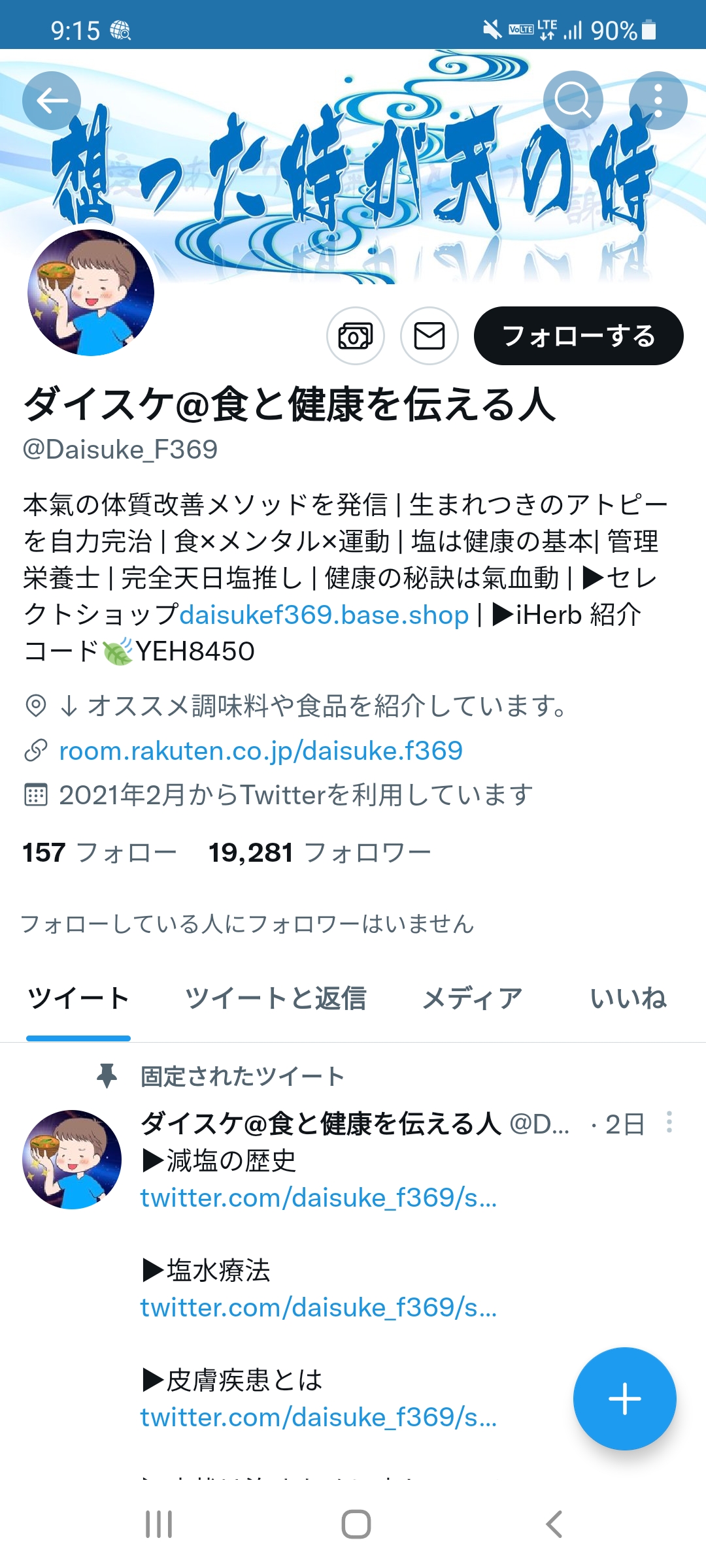Open the large profile avatar picture

pyautogui.click(x=91, y=292)
